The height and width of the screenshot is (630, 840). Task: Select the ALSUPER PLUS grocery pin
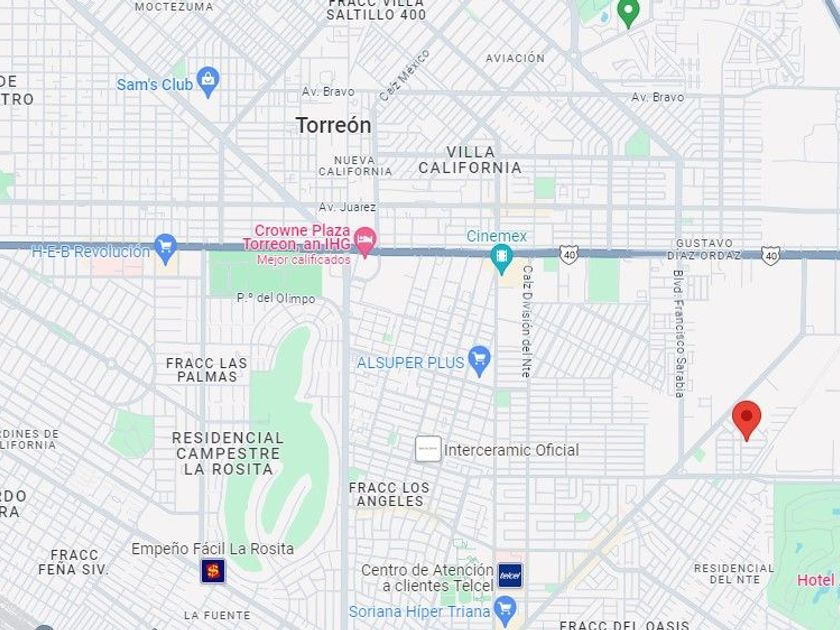[x=479, y=361]
